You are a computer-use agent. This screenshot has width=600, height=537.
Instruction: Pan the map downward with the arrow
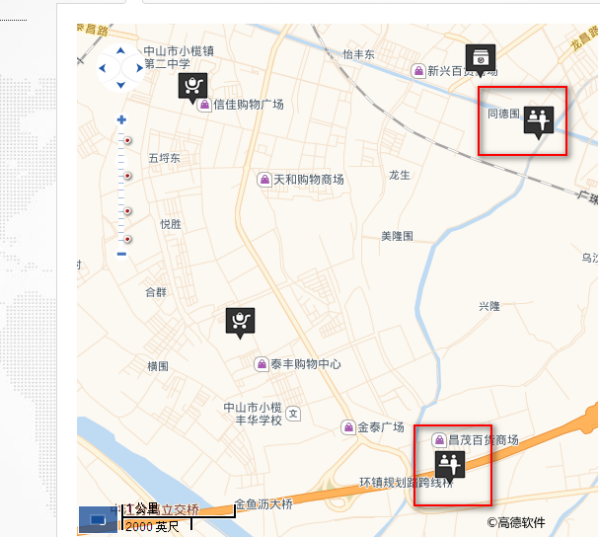coord(121,86)
